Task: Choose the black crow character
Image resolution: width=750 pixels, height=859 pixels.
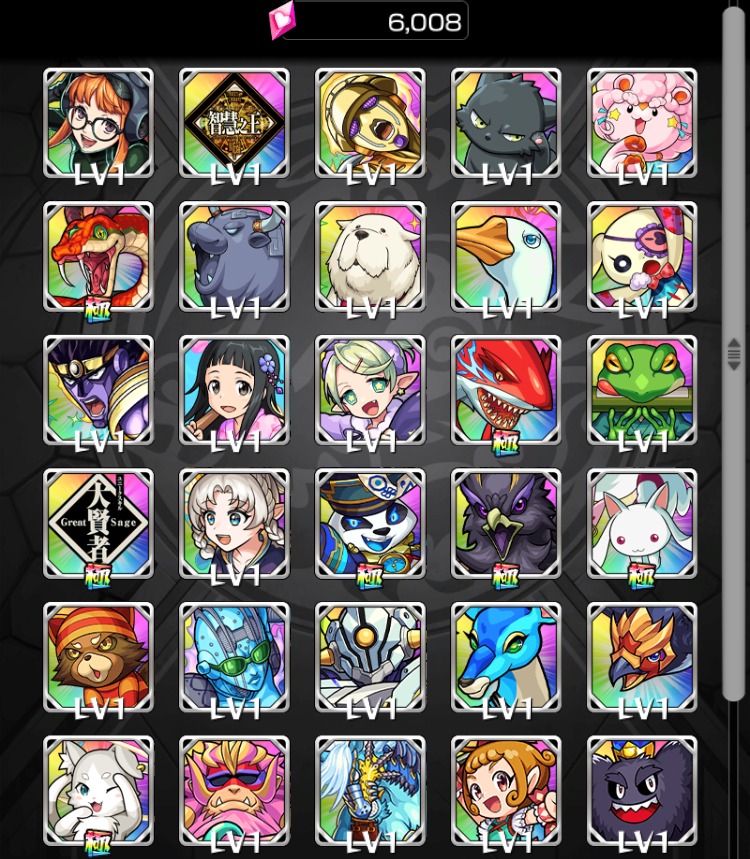Action: (x=506, y=523)
